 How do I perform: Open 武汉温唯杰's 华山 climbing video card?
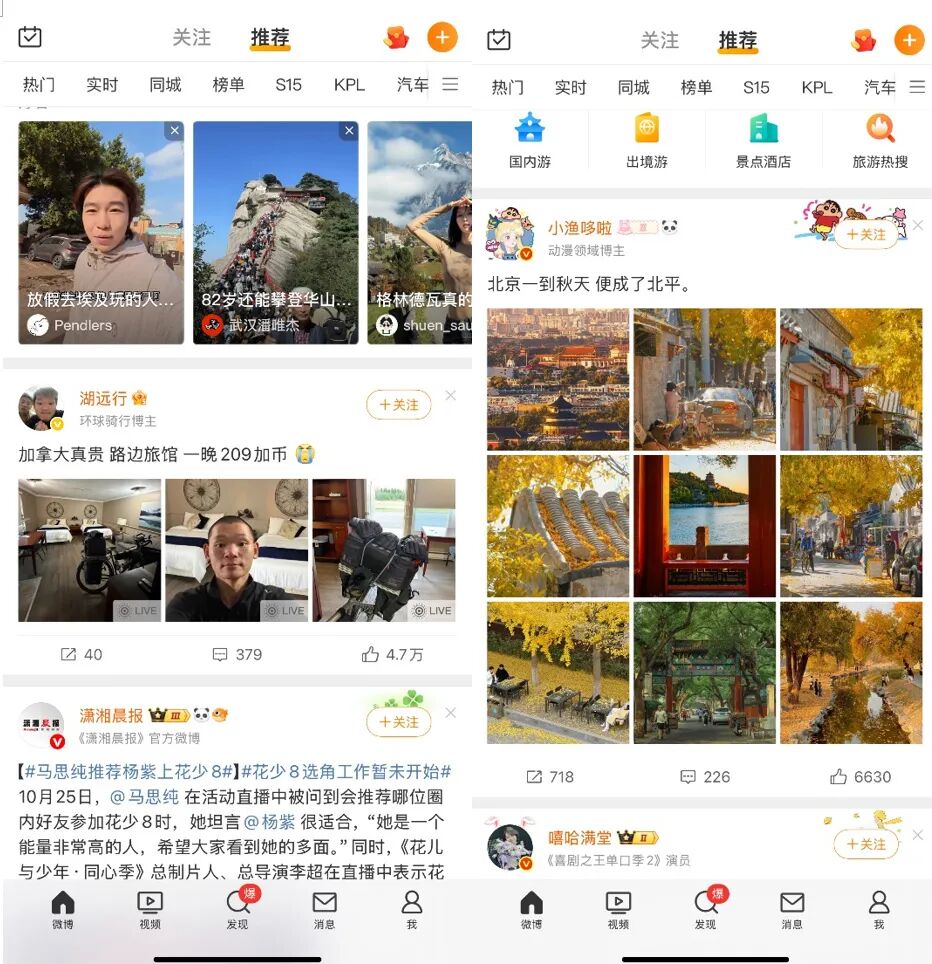click(275, 232)
